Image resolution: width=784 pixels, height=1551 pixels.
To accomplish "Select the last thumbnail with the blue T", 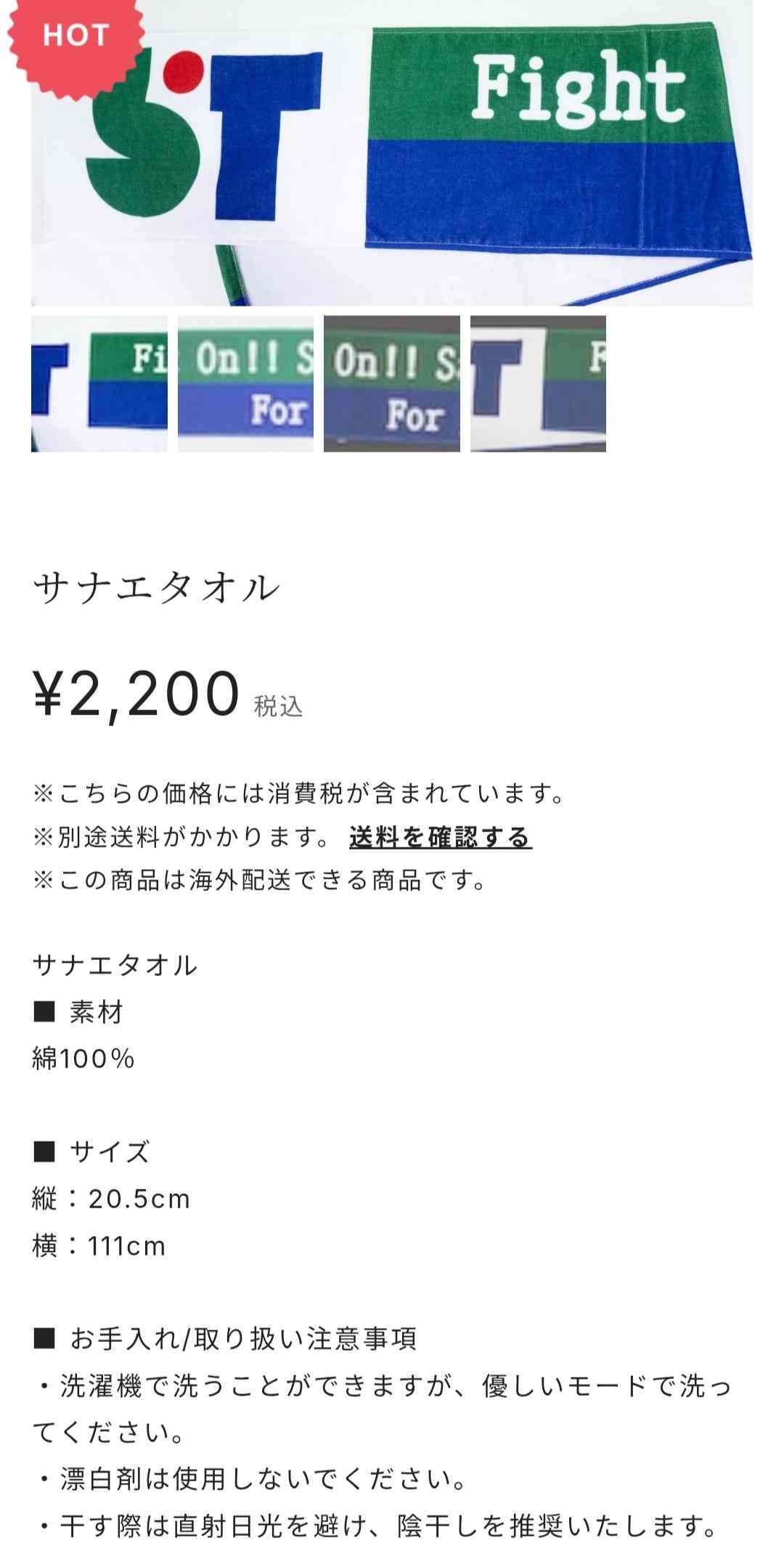I will pos(538,383).
